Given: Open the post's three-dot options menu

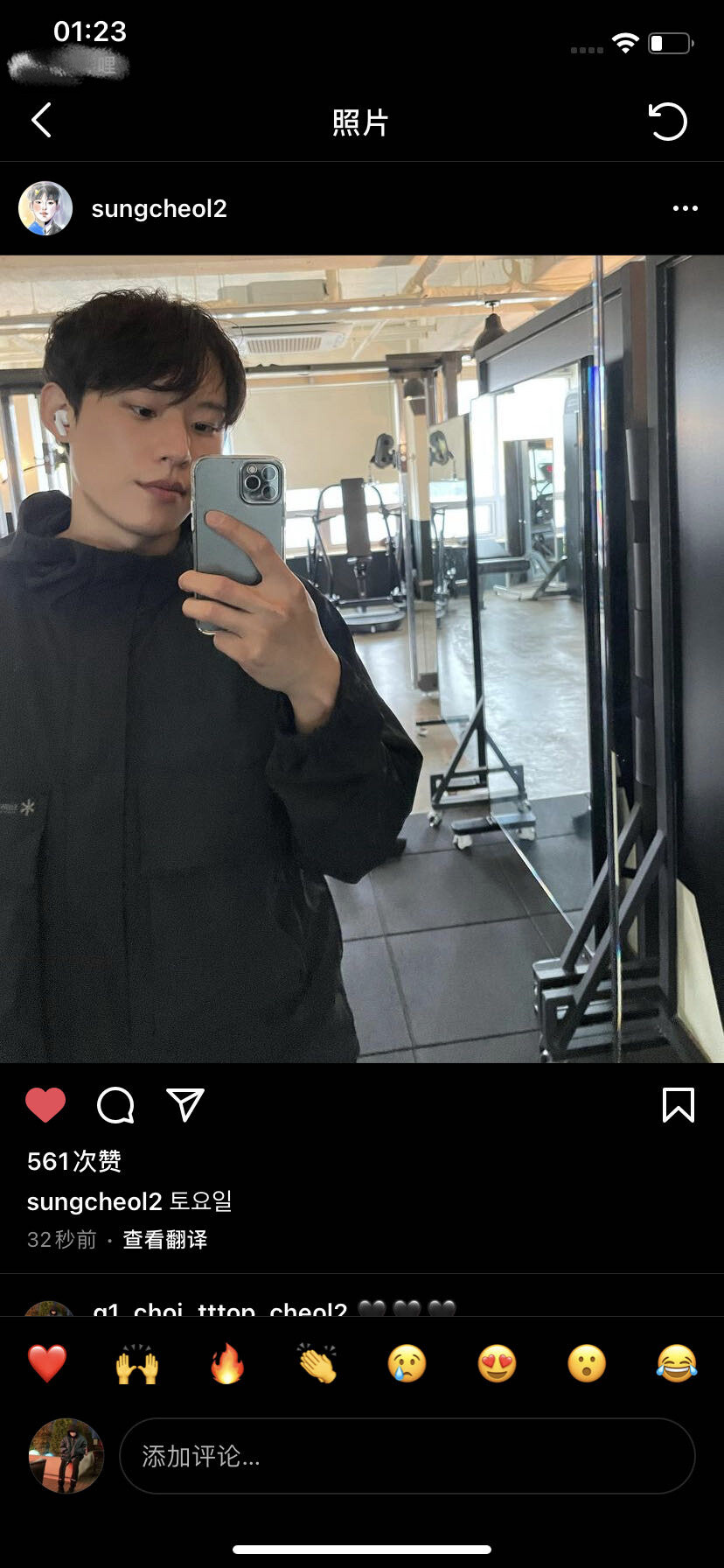Looking at the screenshot, I should 685,208.
